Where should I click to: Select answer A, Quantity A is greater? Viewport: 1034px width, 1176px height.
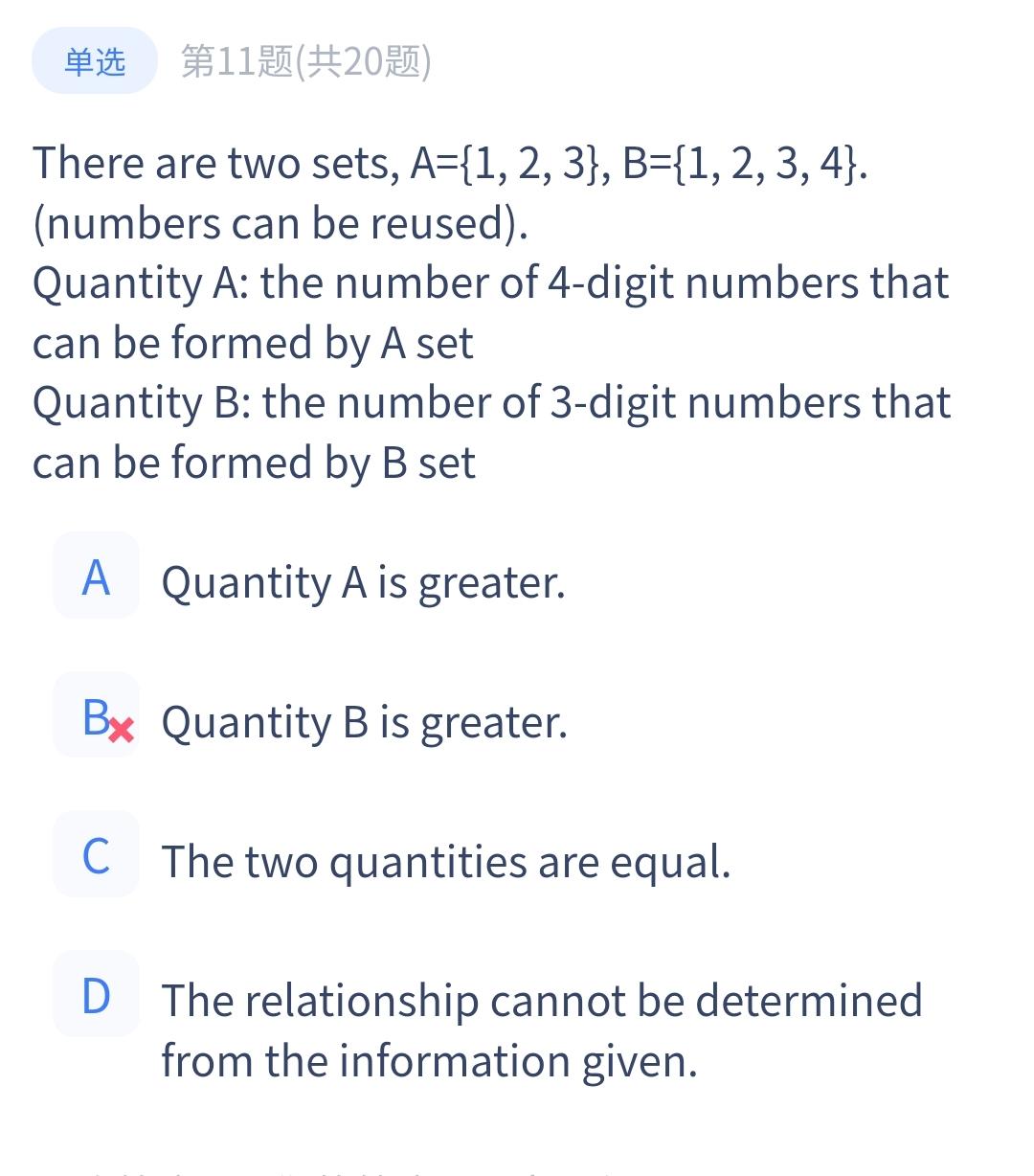pos(96,577)
